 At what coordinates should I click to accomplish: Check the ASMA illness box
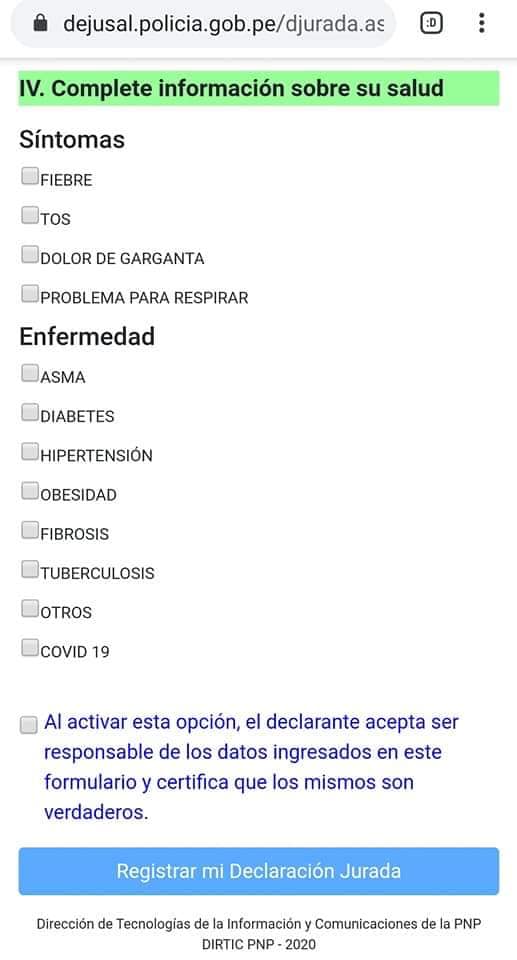[x=29, y=373]
